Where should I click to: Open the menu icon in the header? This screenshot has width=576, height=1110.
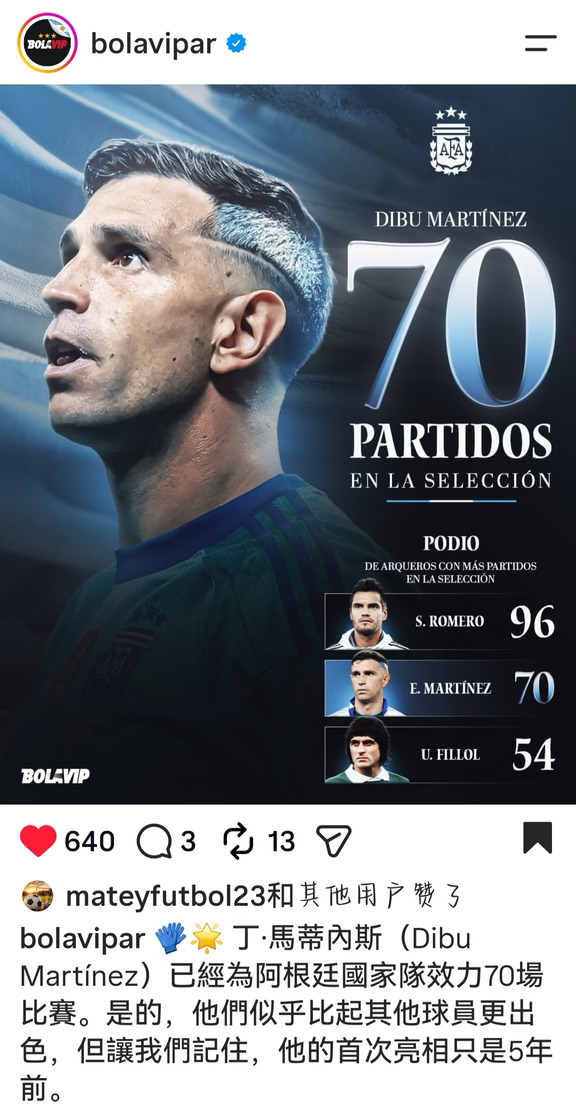[541, 44]
